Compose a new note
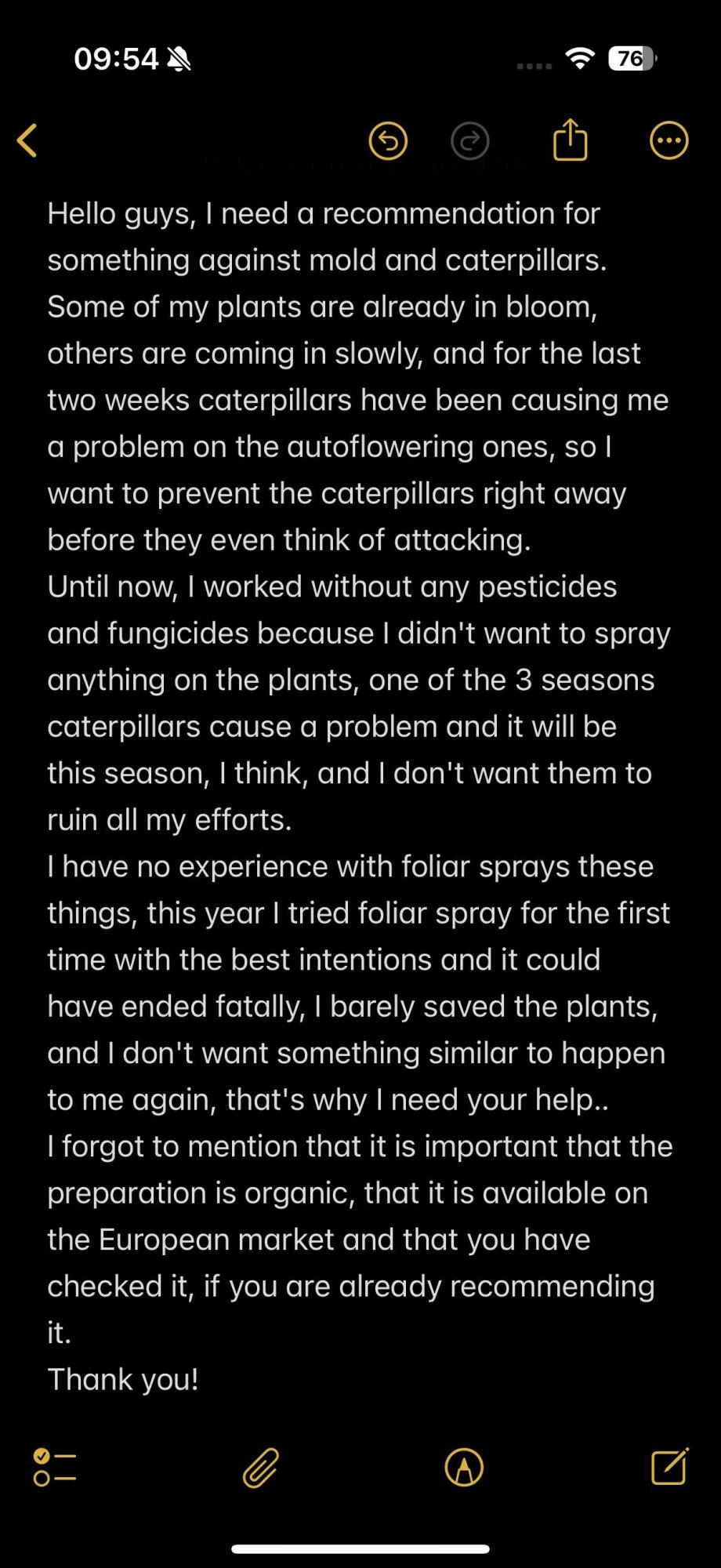Image resolution: width=721 pixels, height=1568 pixels. (670, 1466)
